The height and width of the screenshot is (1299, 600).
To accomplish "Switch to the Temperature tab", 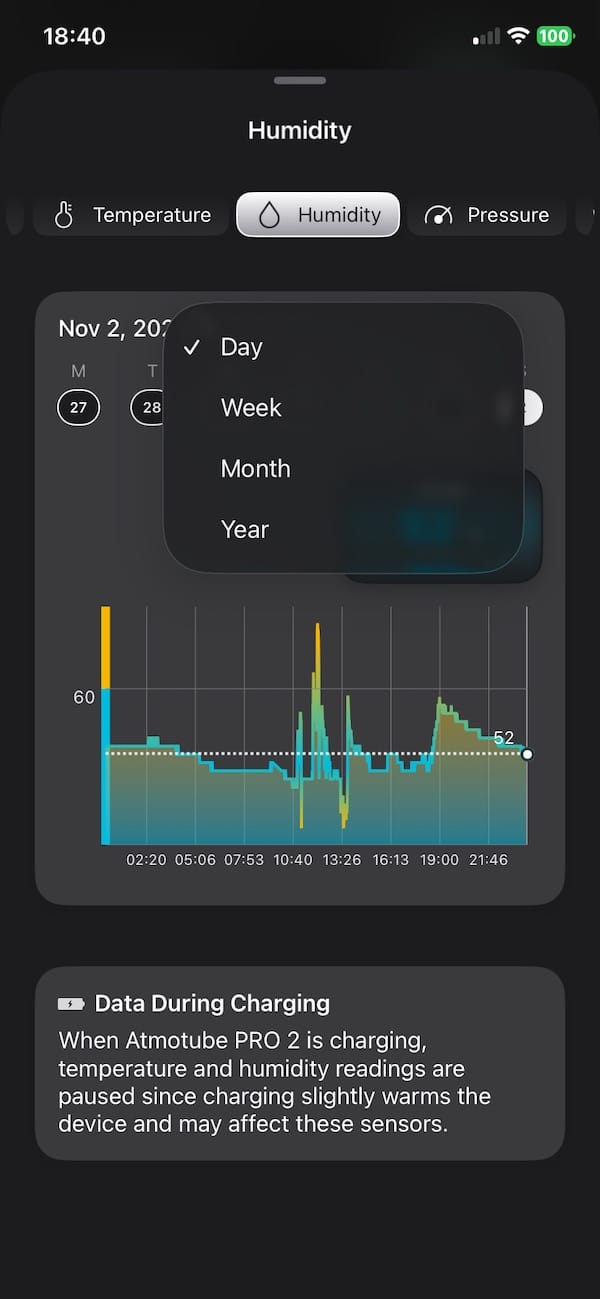I will pyautogui.click(x=133, y=215).
